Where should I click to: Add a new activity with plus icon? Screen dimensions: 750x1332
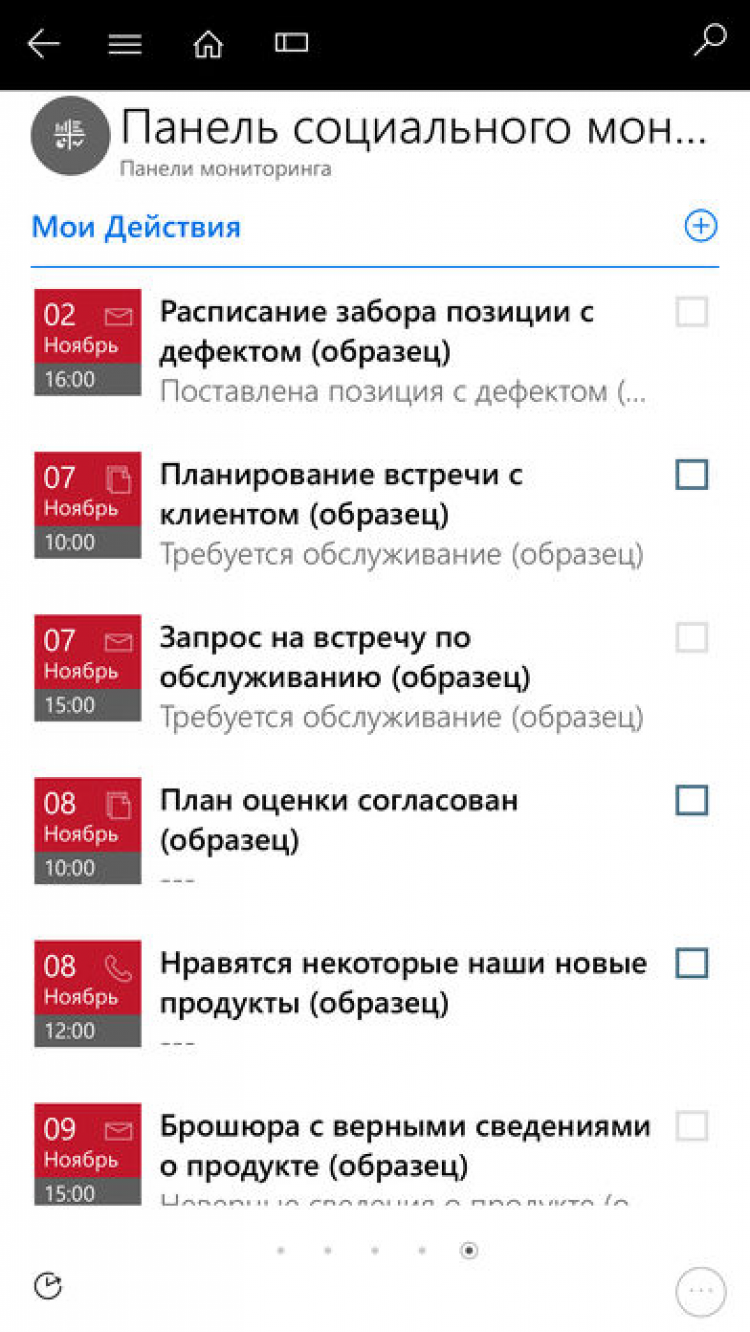tap(700, 227)
